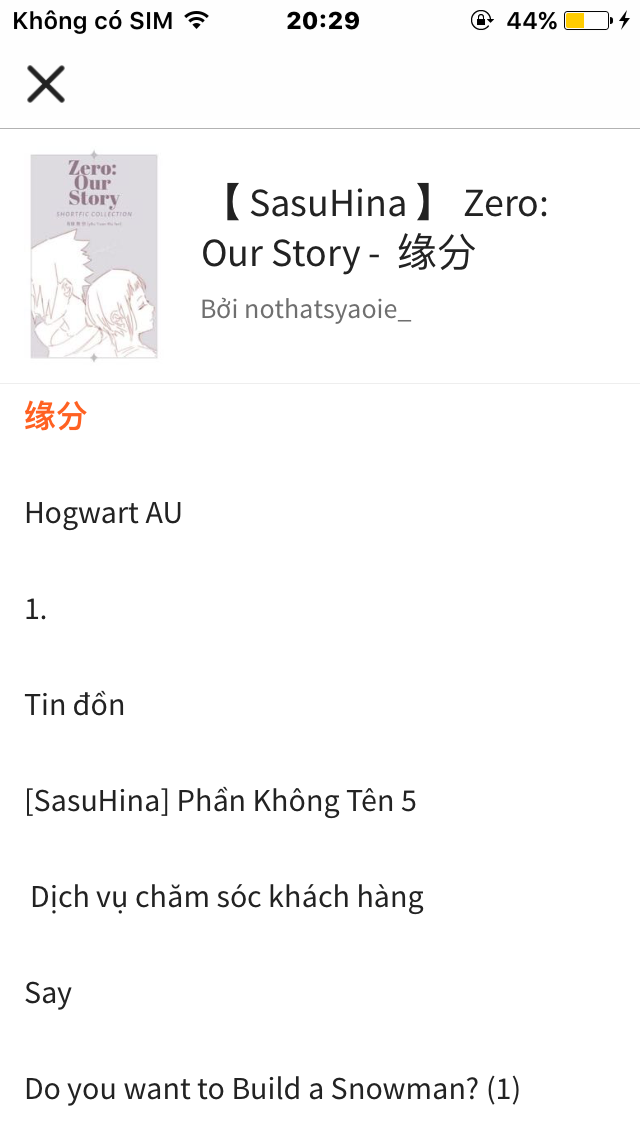640x1136 pixels.
Task: Choose Do you want to Build a Snowman? (1)
Action: pyautogui.click(x=272, y=1089)
